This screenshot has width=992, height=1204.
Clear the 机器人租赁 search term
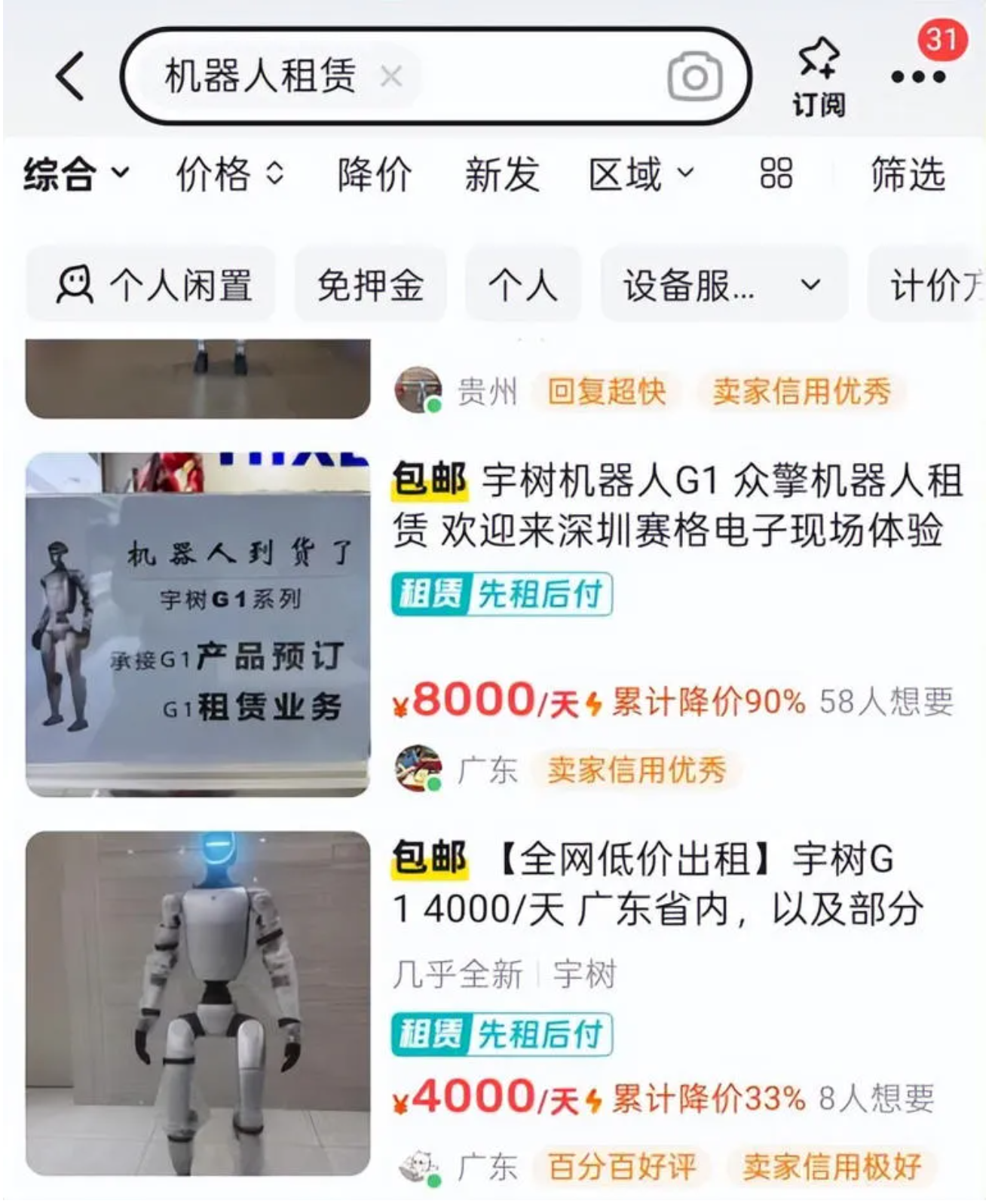click(x=391, y=76)
